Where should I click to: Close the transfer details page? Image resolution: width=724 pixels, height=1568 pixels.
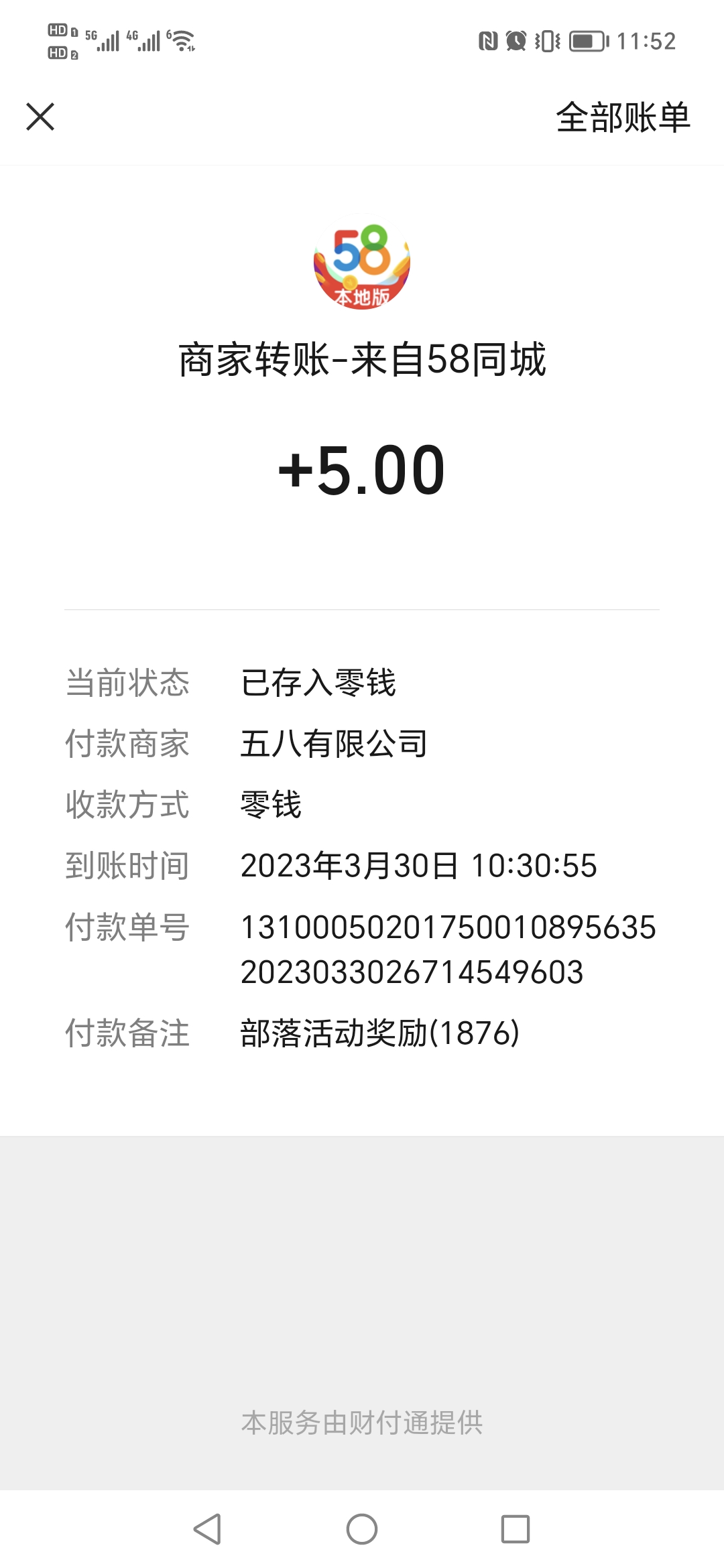coord(40,117)
